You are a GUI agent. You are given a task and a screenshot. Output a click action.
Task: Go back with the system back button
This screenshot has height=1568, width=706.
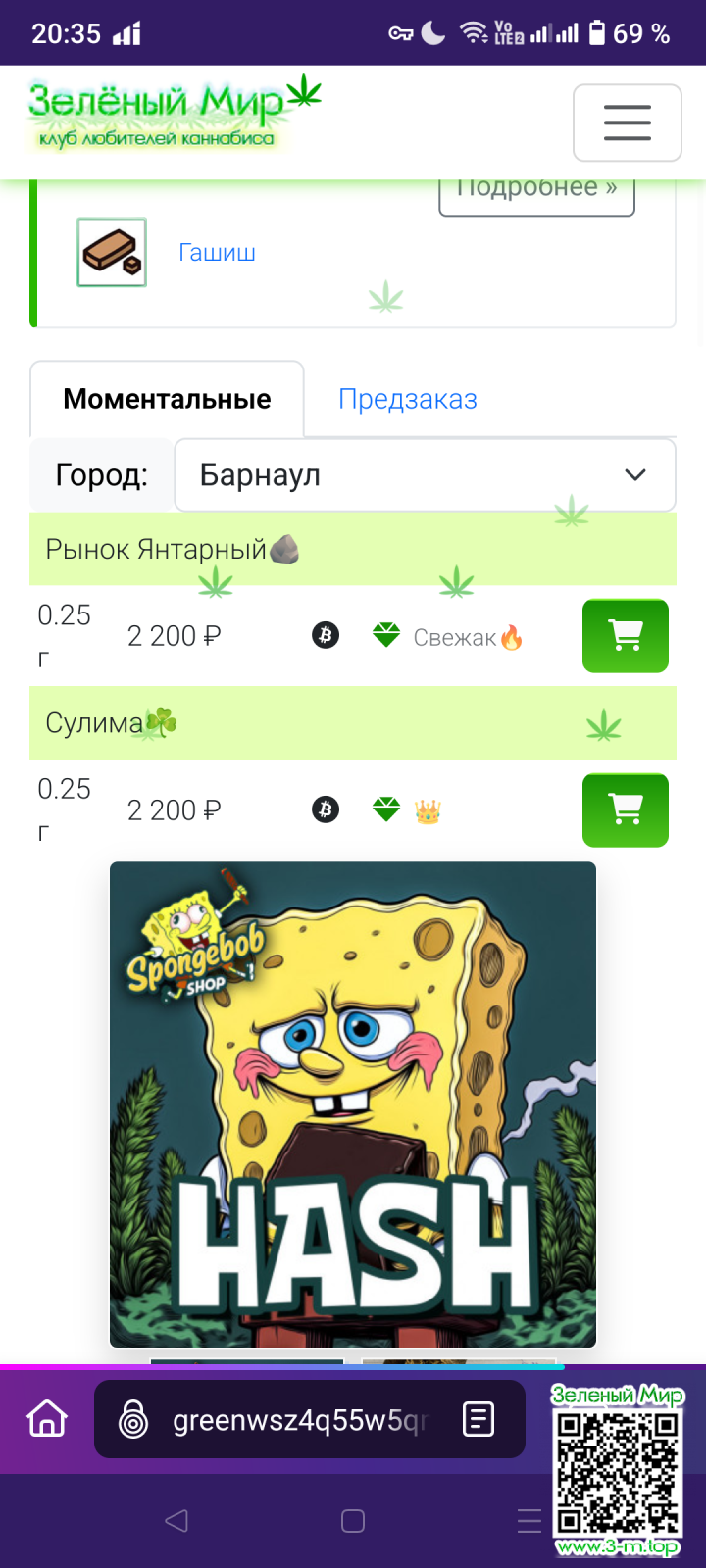(176, 1521)
